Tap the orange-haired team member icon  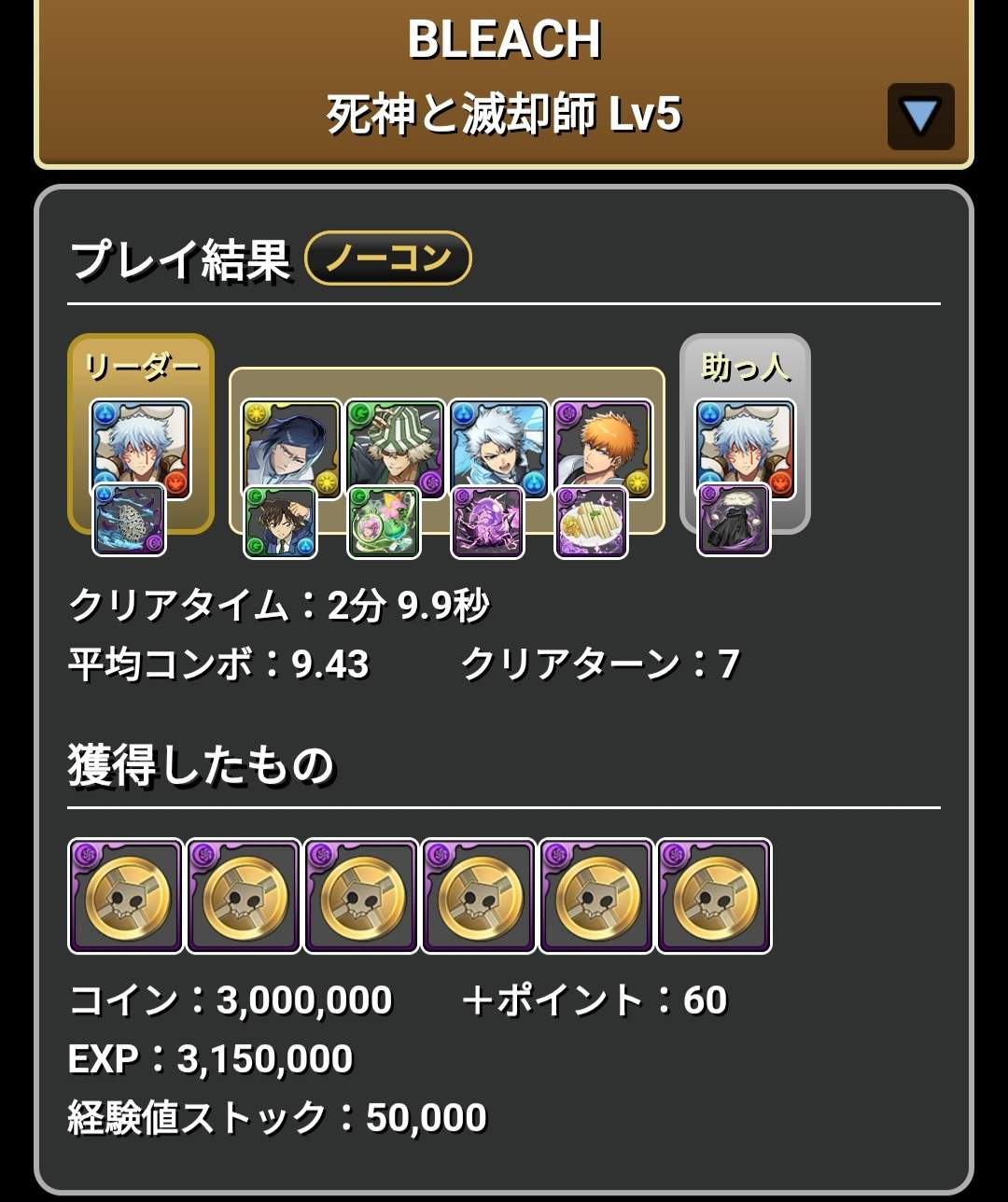[x=602, y=450]
